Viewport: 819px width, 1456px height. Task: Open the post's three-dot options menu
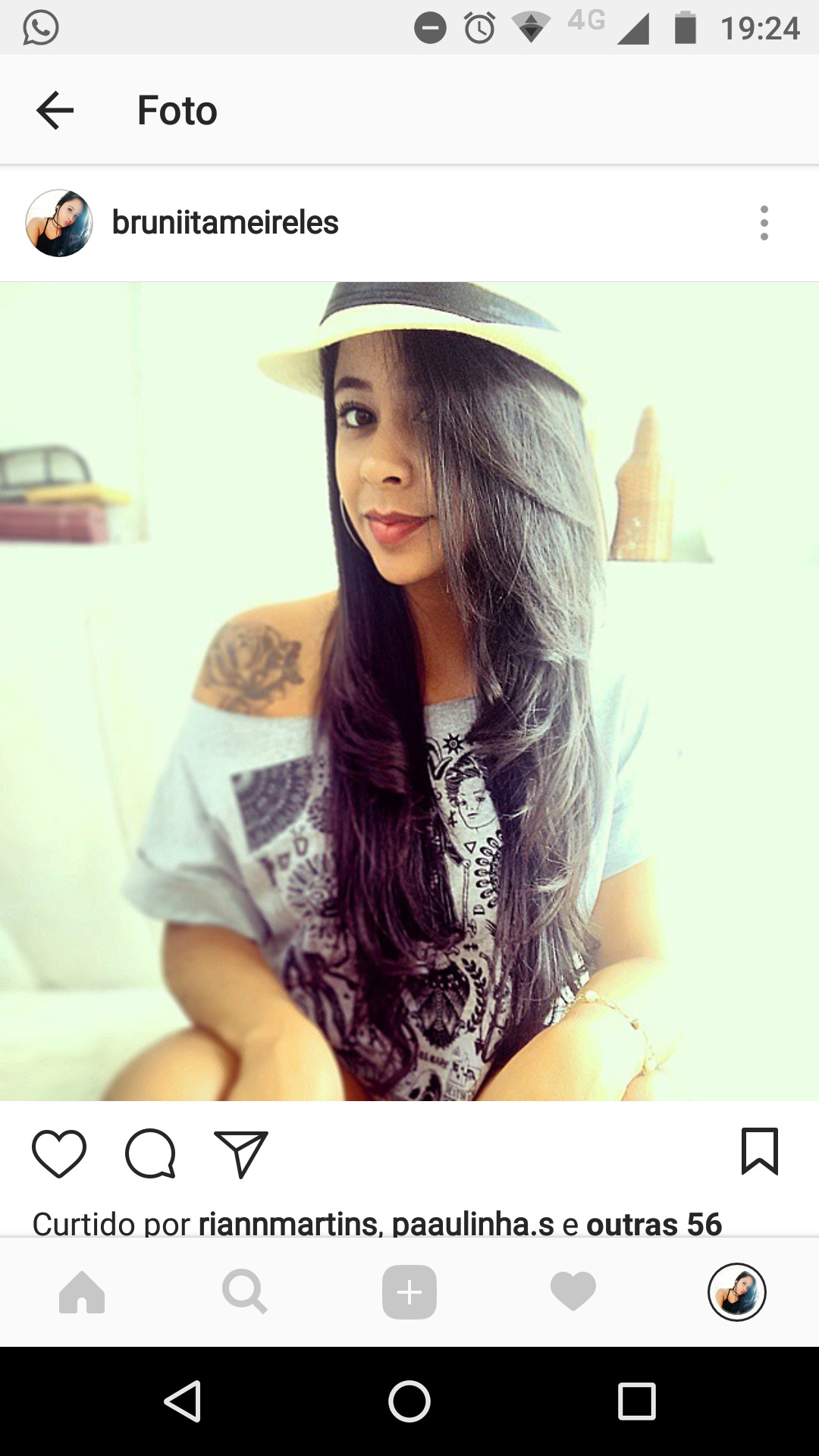click(764, 223)
